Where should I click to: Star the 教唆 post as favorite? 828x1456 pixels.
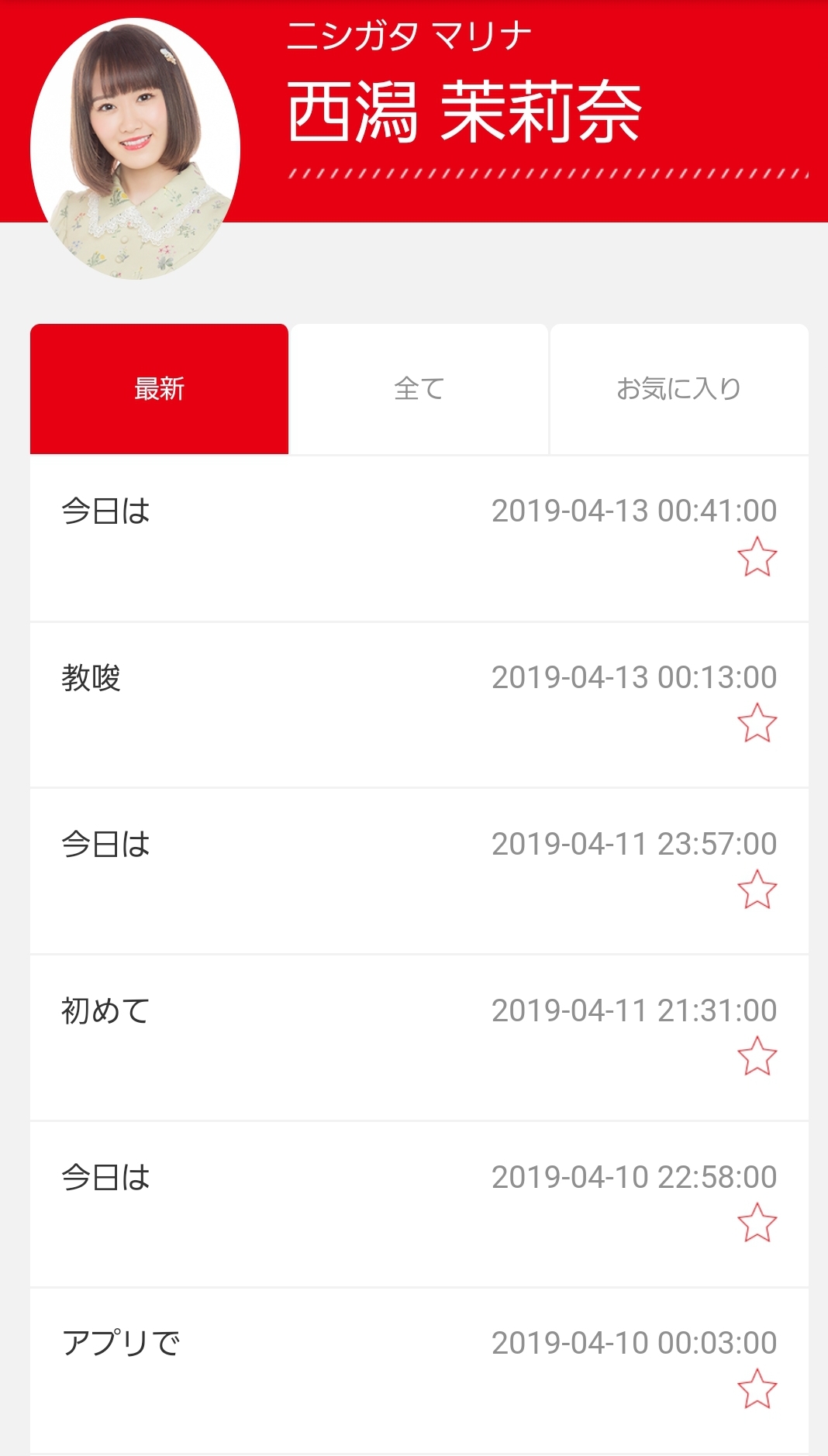[757, 723]
